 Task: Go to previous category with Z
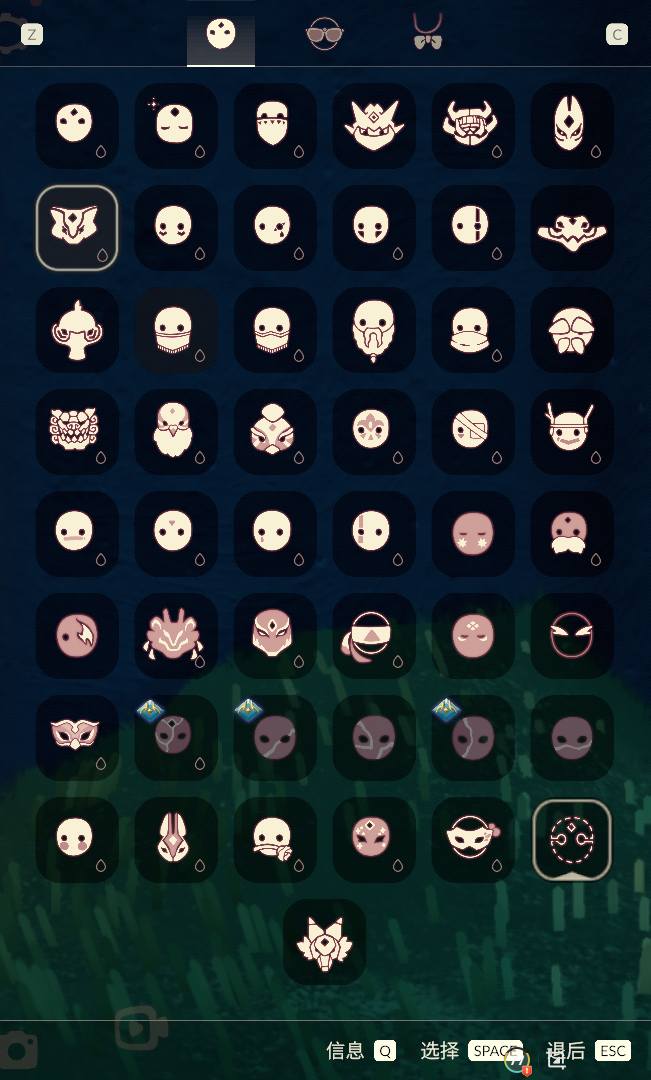coord(32,35)
